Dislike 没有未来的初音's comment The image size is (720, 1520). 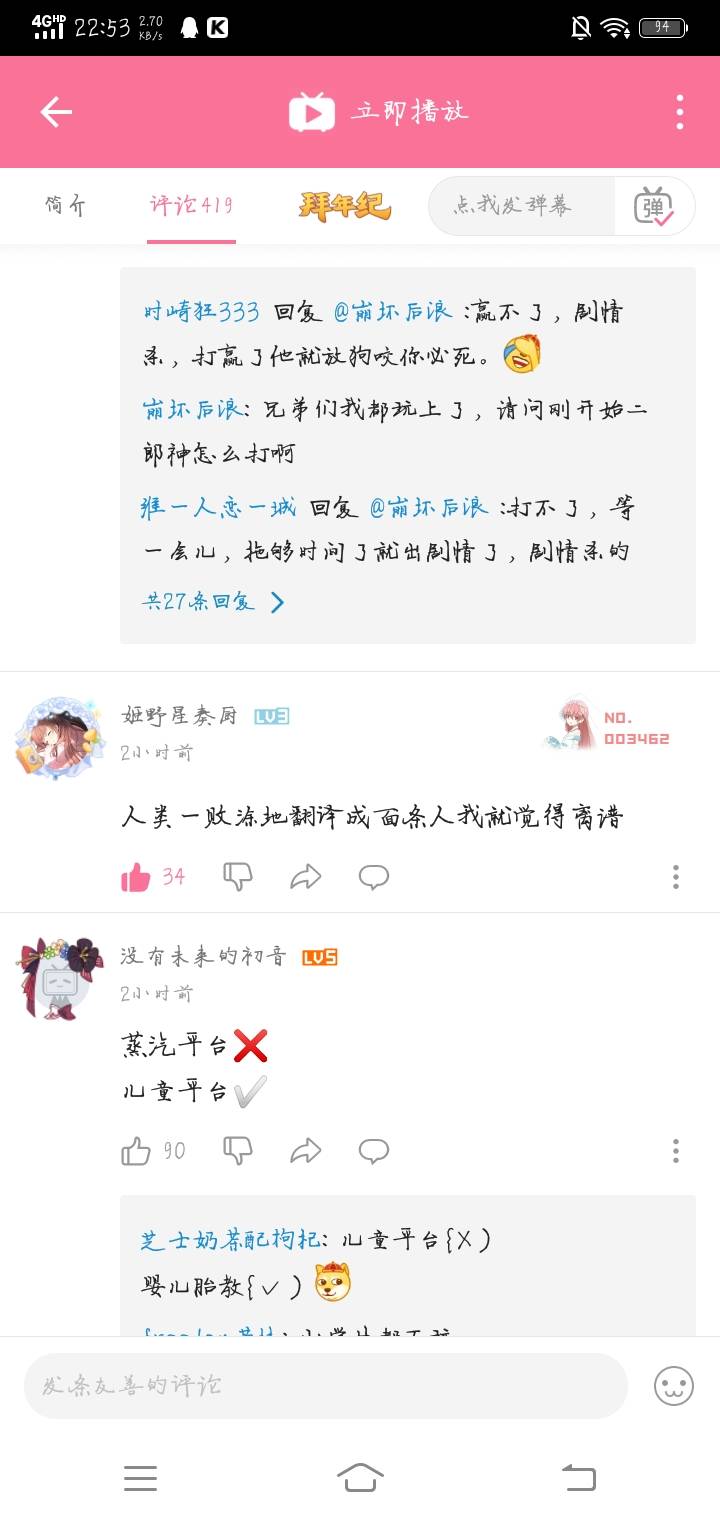237,1151
